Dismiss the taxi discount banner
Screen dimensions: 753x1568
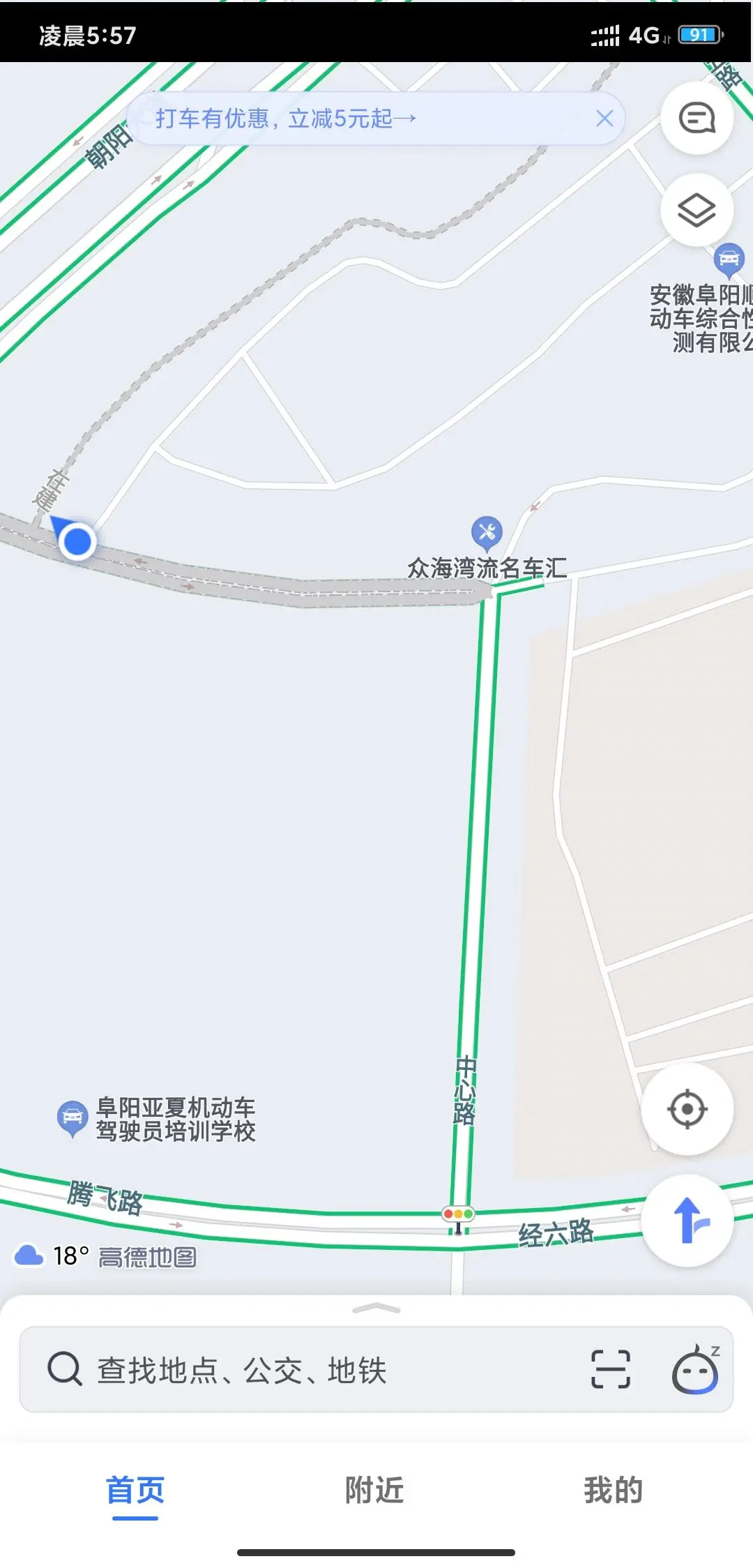tap(604, 119)
